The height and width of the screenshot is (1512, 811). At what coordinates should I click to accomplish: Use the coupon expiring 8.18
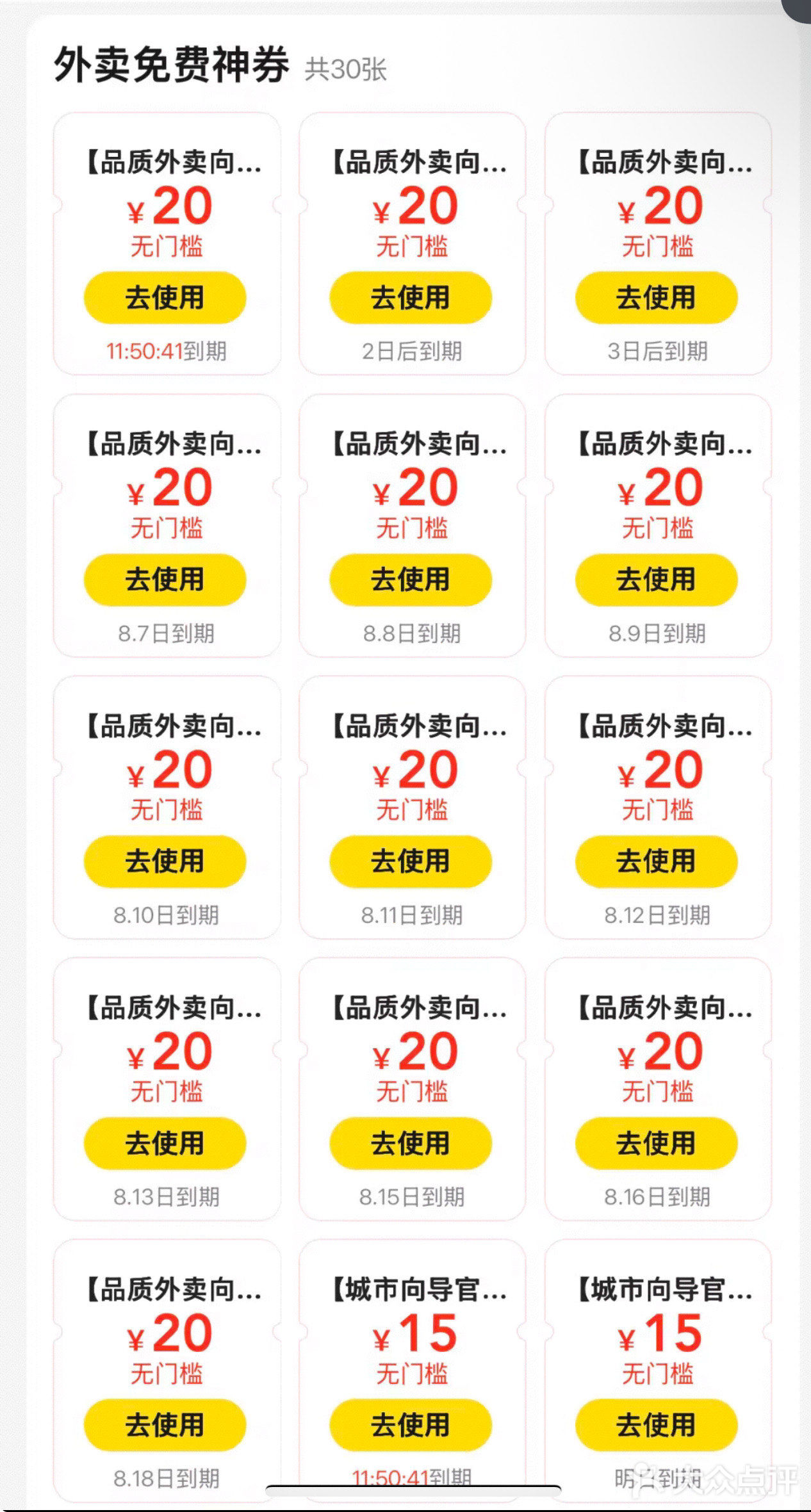click(x=165, y=1425)
